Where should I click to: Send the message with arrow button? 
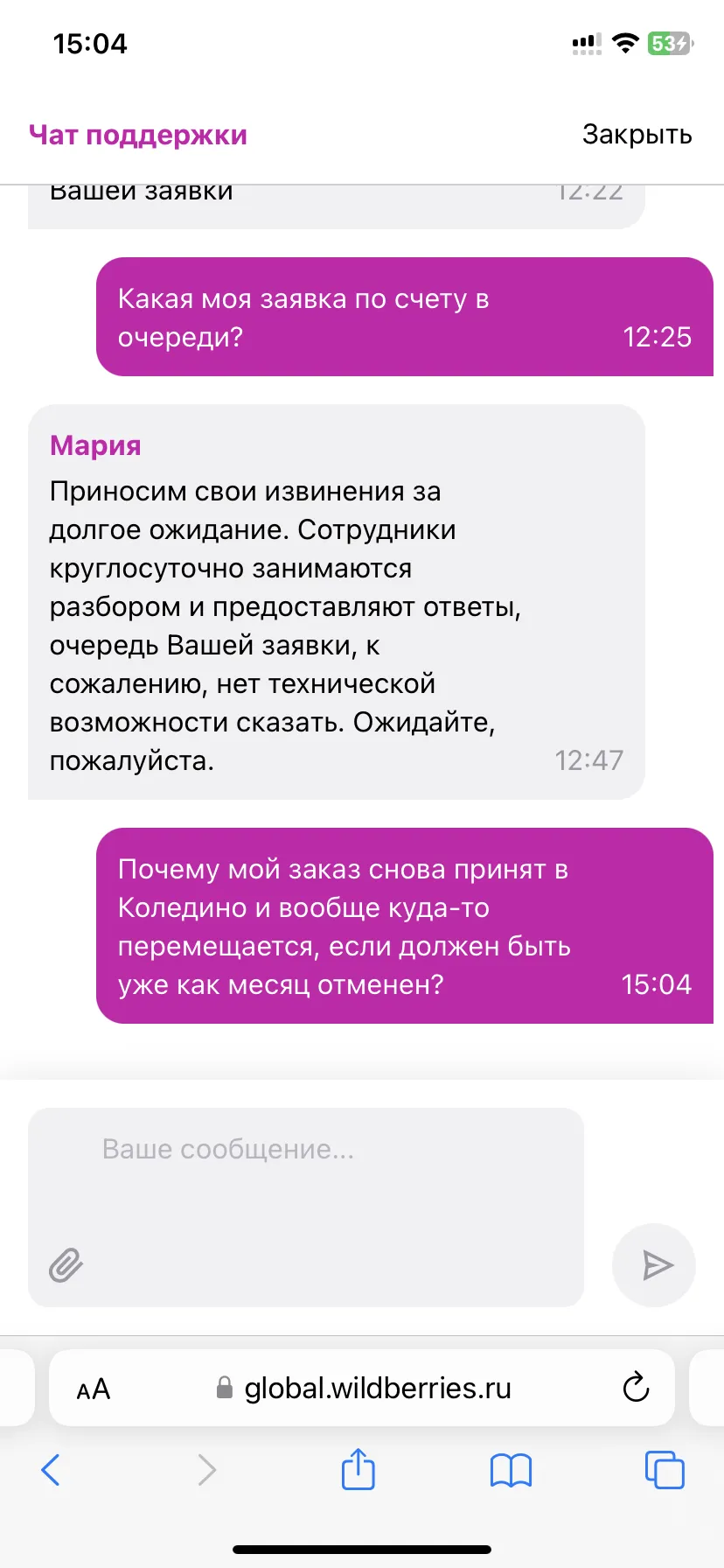point(654,1265)
